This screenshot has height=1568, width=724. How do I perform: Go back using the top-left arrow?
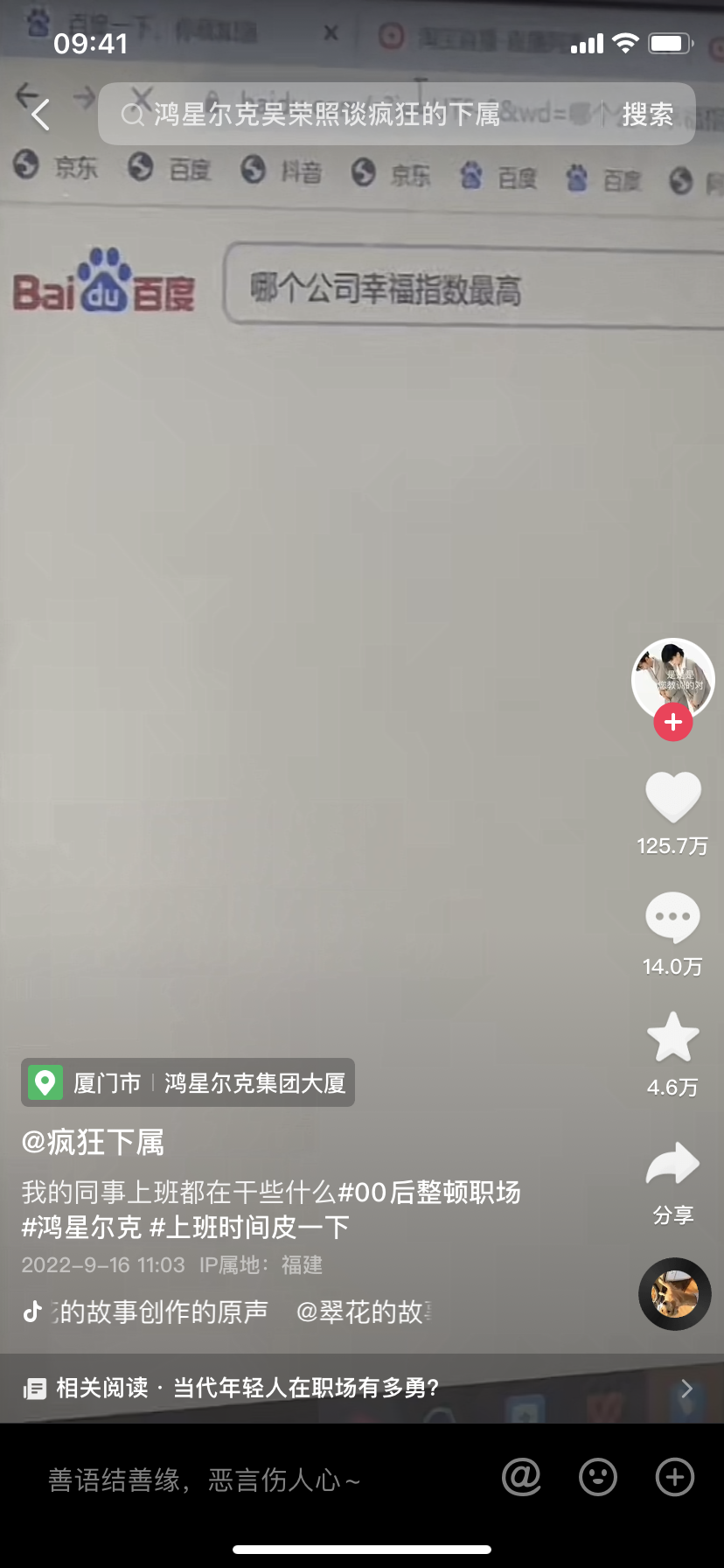coord(39,115)
